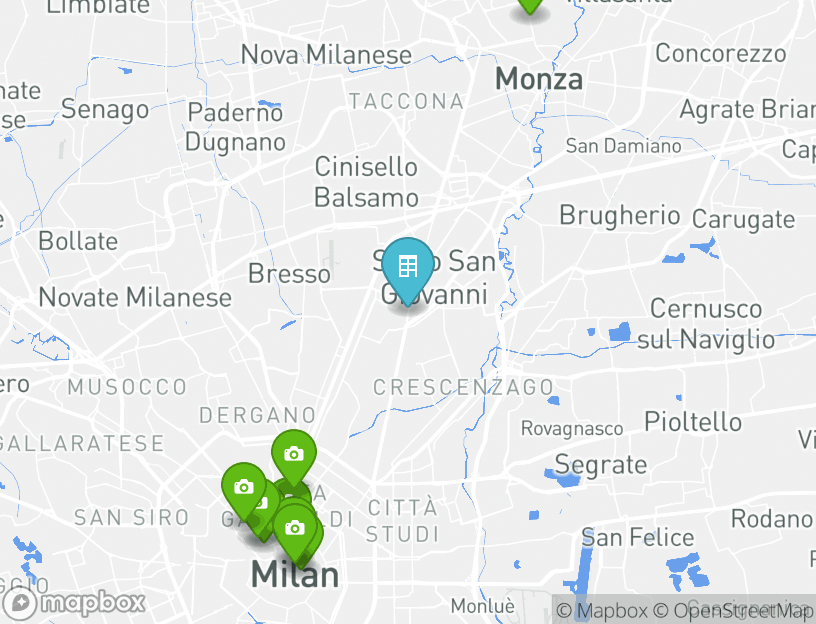The width and height of the screenshot is (816, 624).
Task: Tap the blue building marker at Sesto San Giovanni
Action: pos(407,267)
